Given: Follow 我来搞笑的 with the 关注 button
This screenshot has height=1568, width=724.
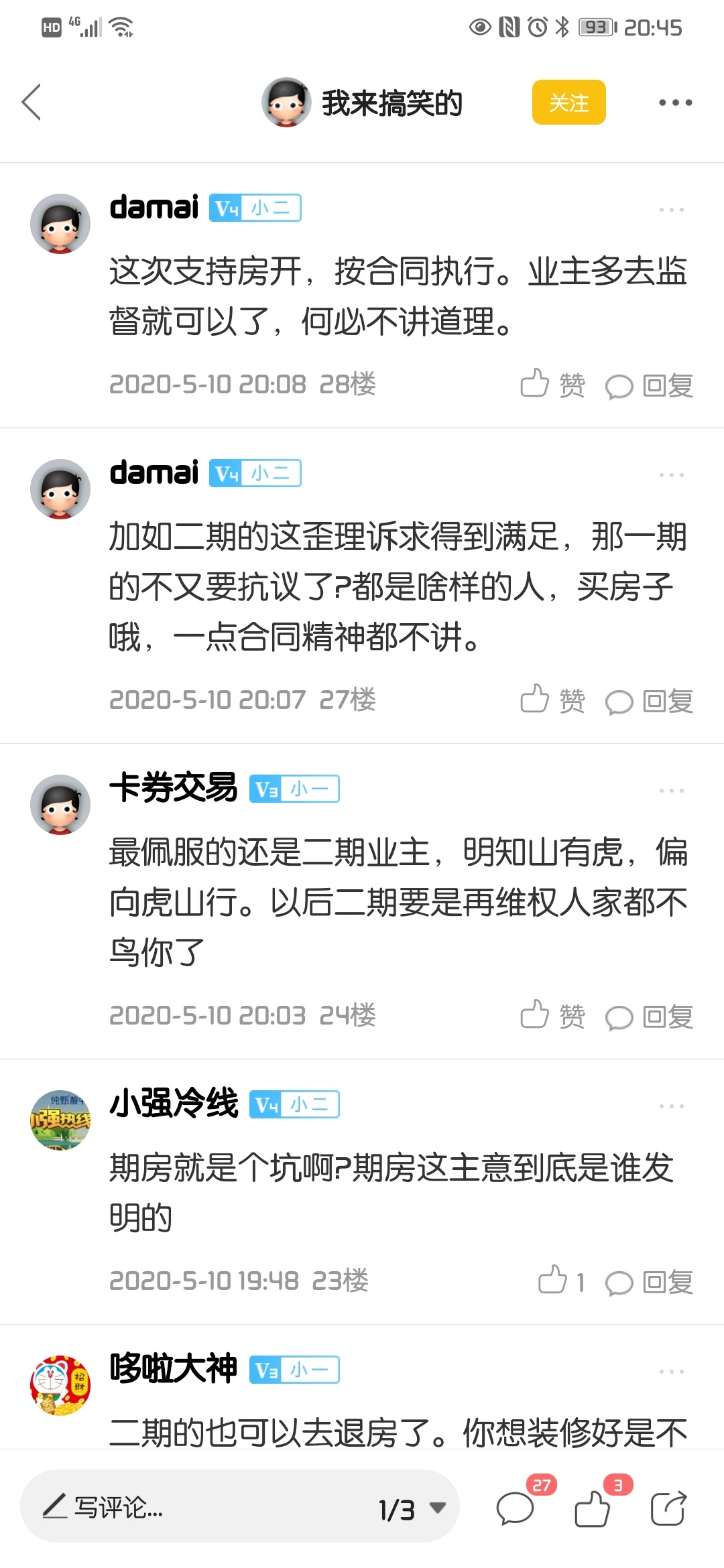Looking at the screenshot, I should click(x=568, y=102).
